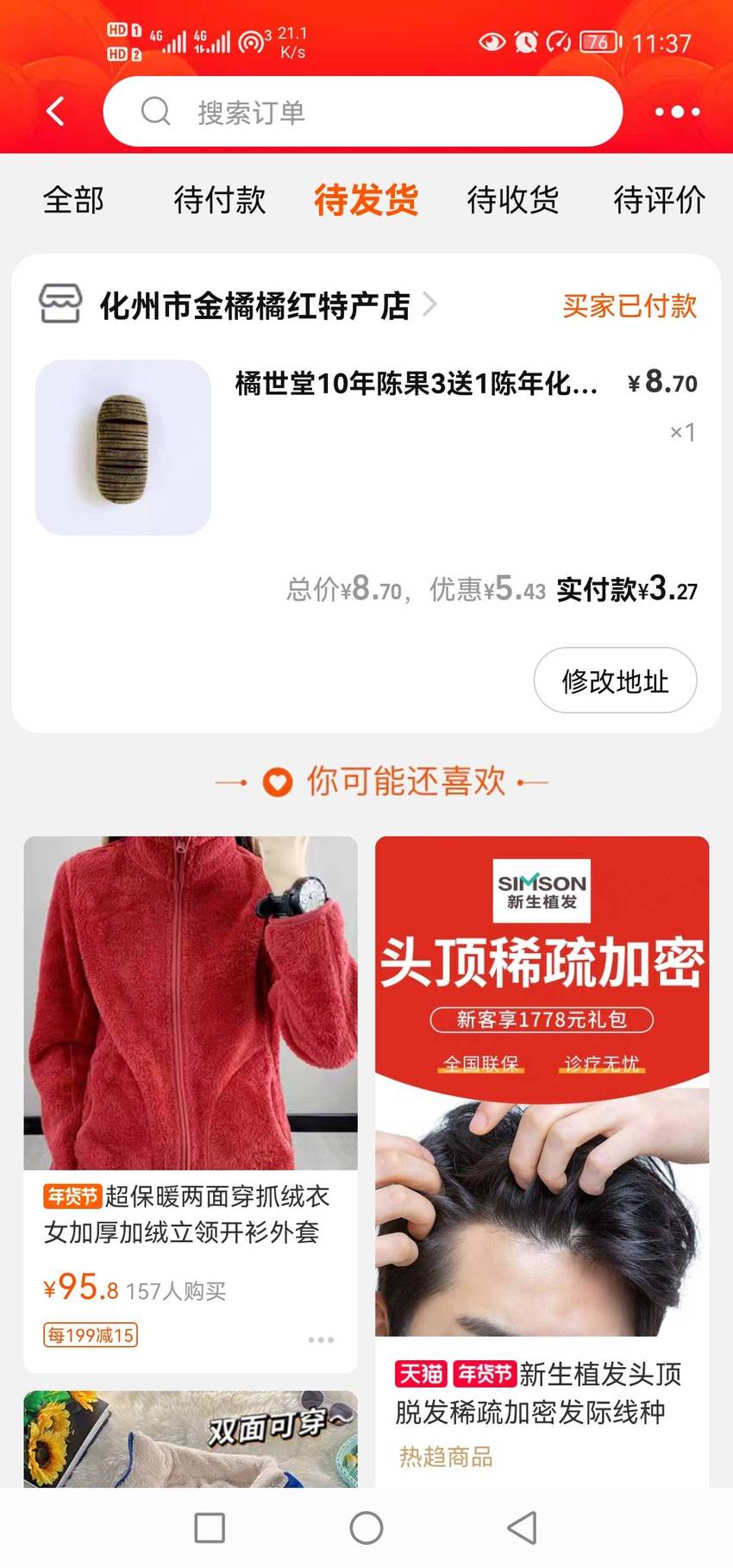The image size is (733, 1568).
Task: Go back using the top-left arrow
Action: pos(55,111)
